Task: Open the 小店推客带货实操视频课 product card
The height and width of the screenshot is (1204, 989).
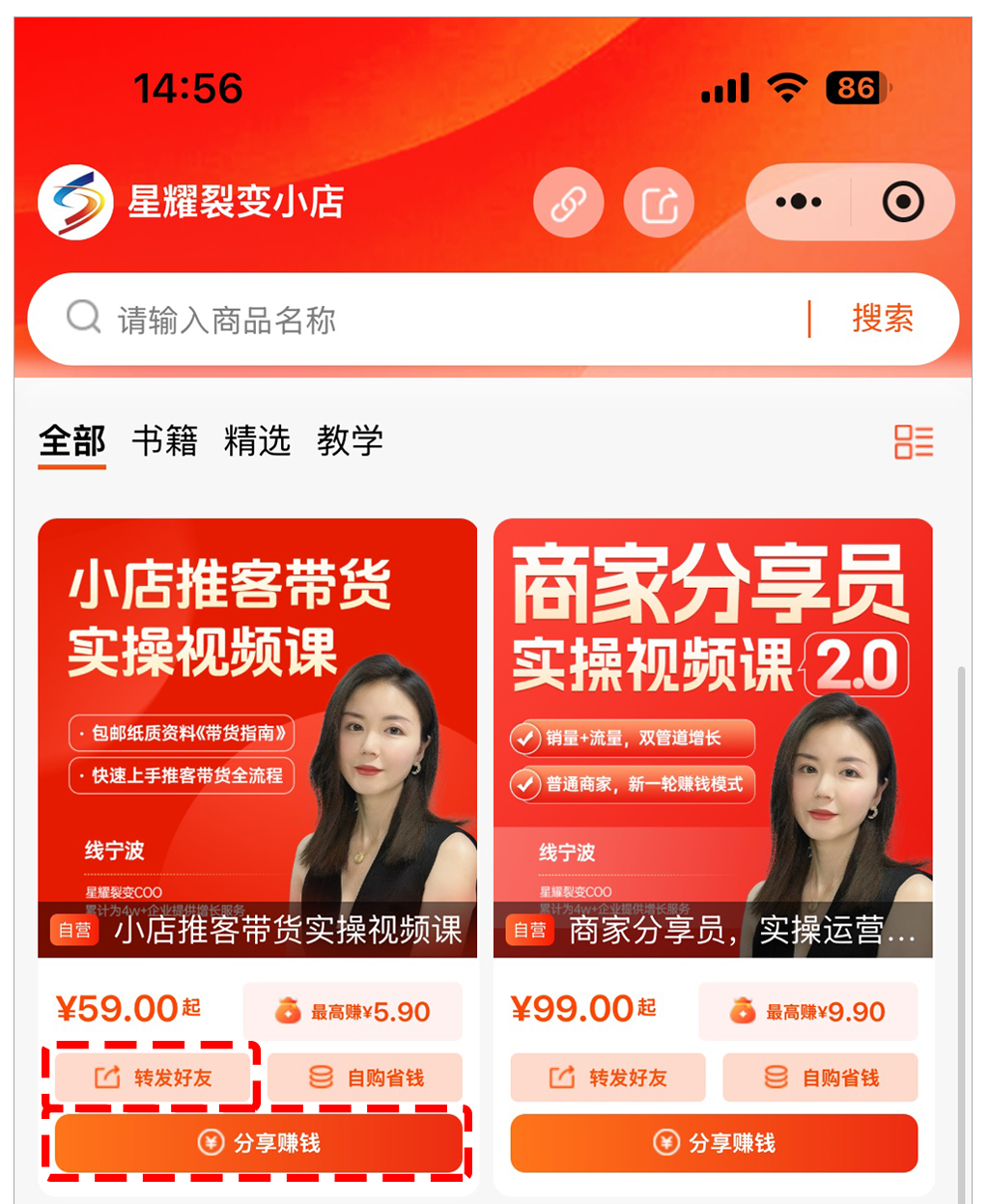Action: [257, 739]
